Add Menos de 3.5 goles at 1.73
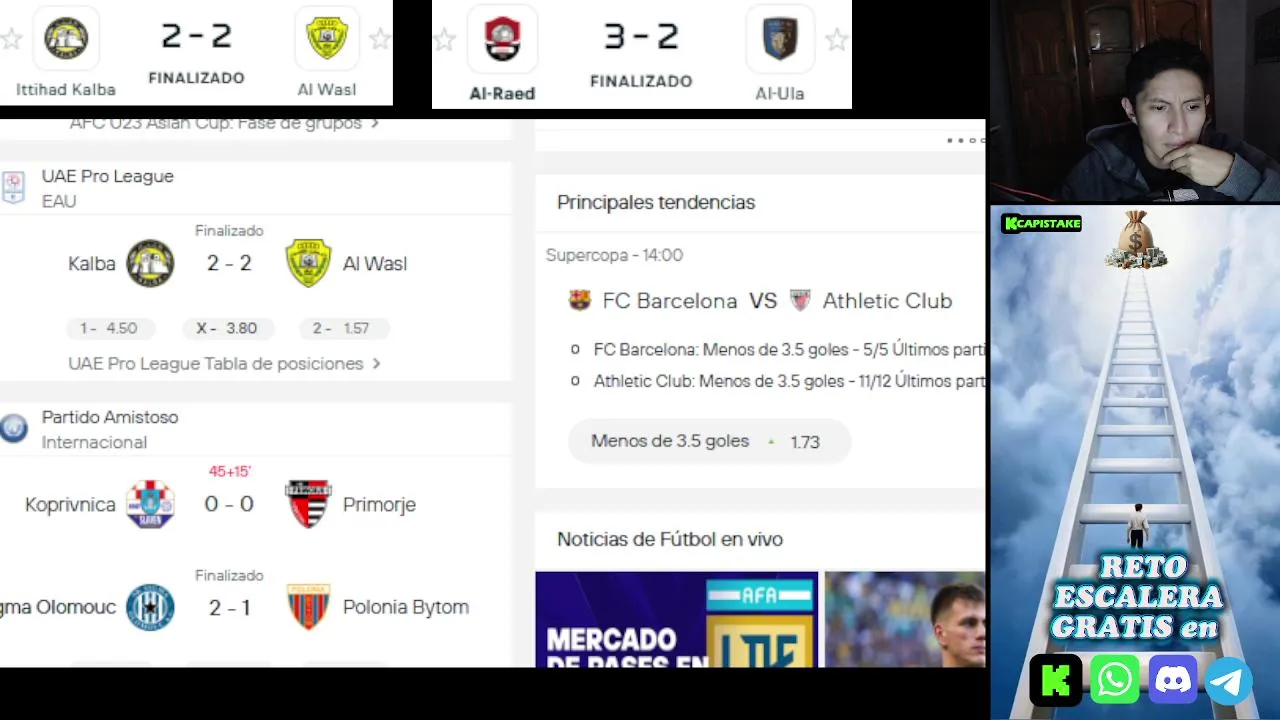This screenshot has height=720, width=1280. 708,441
